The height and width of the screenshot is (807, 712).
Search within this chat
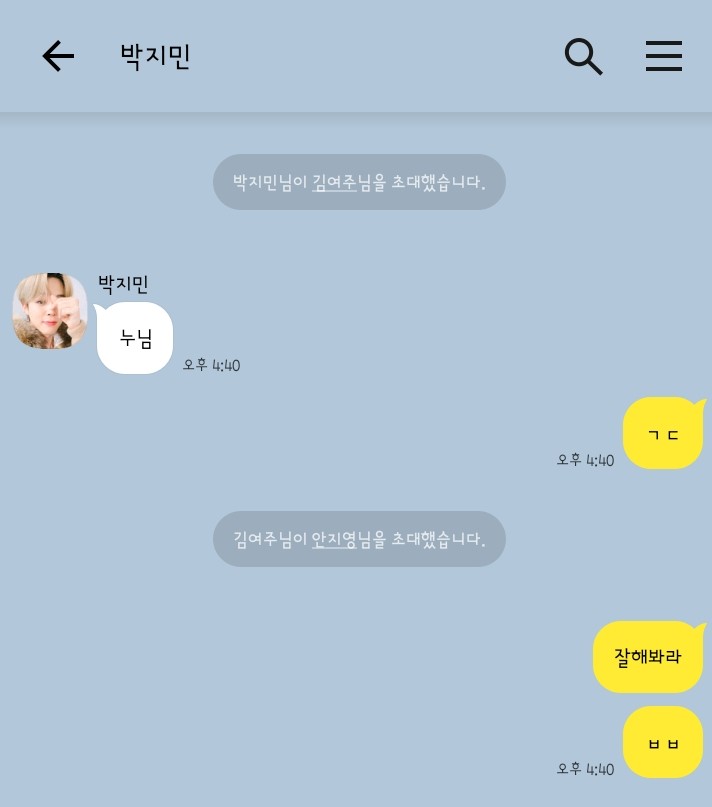pos(583,56)
